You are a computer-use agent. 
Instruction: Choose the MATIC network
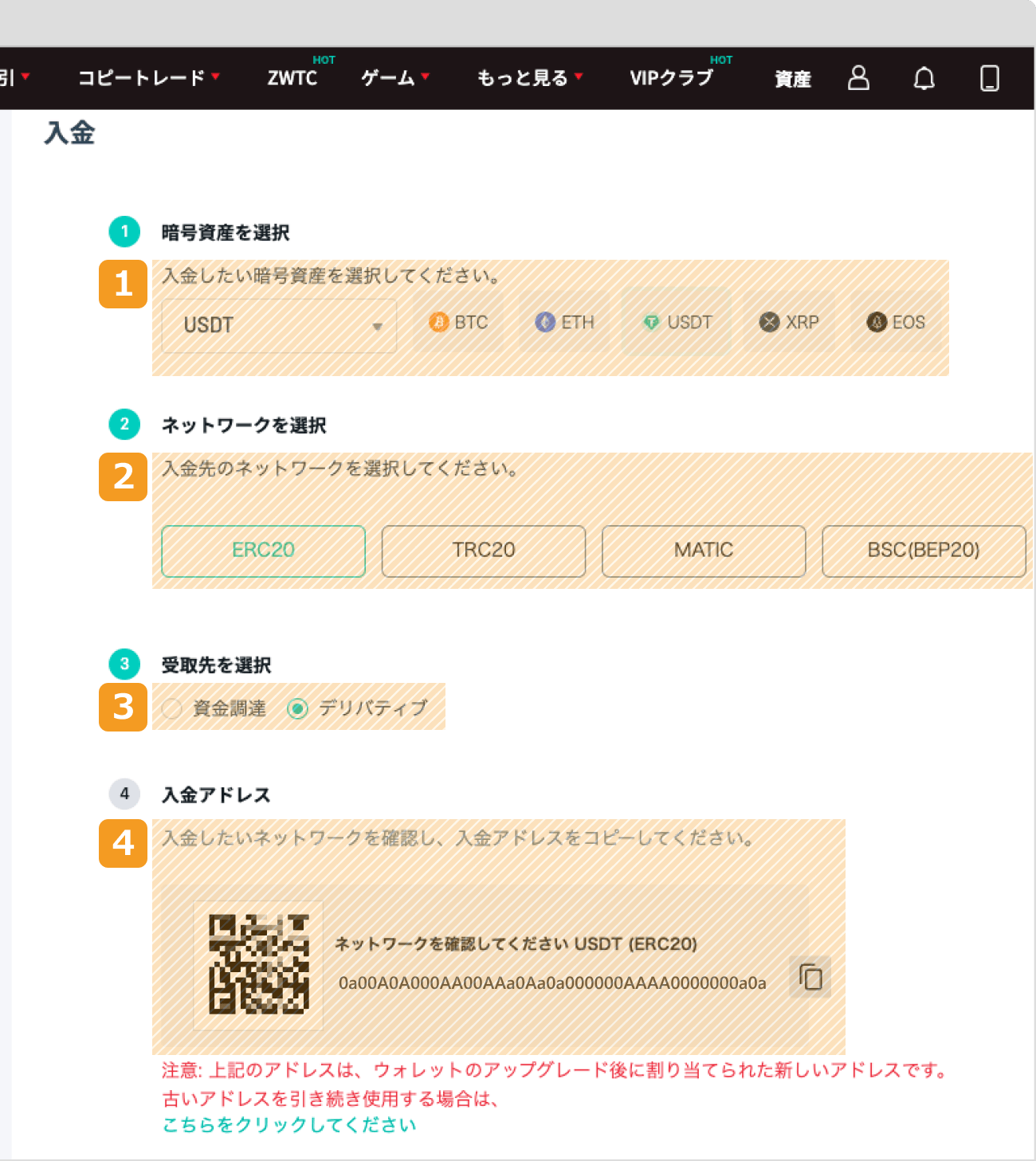pos(704,551)
